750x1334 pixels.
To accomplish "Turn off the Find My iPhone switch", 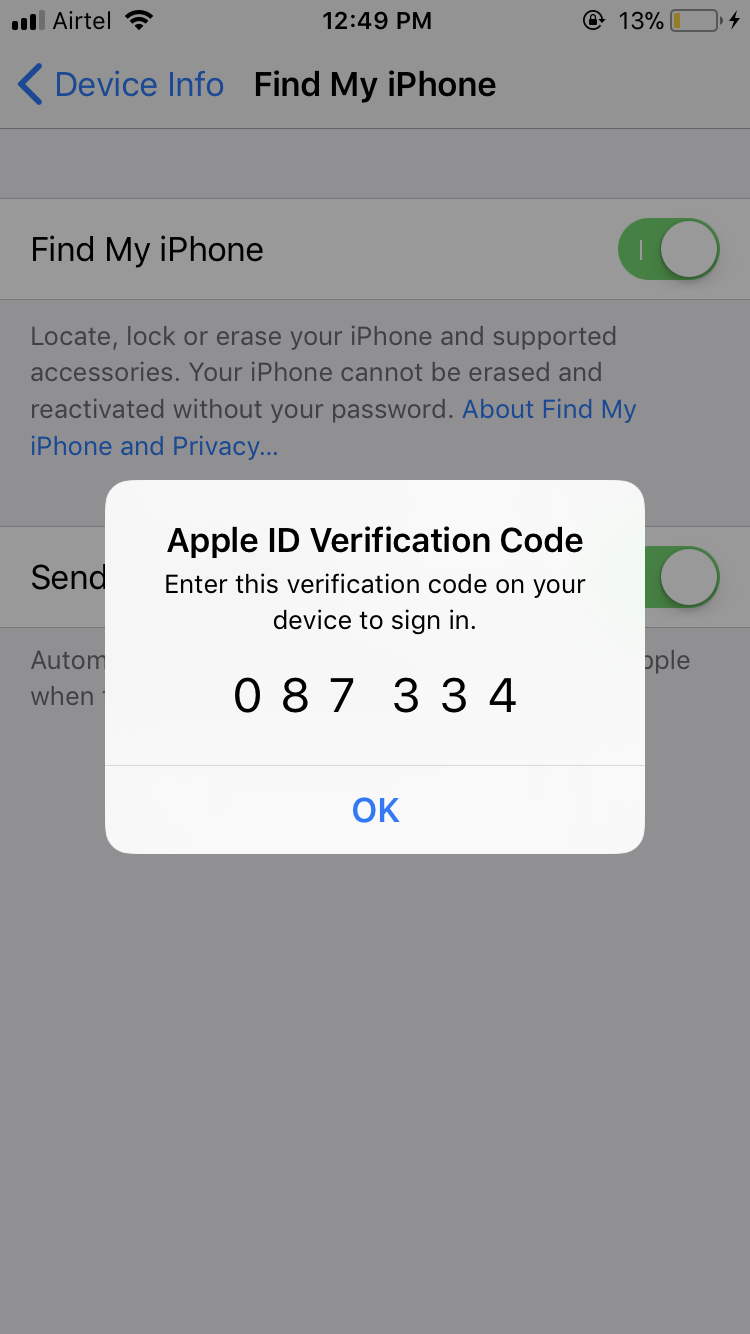I will click(x=668, y=249).
